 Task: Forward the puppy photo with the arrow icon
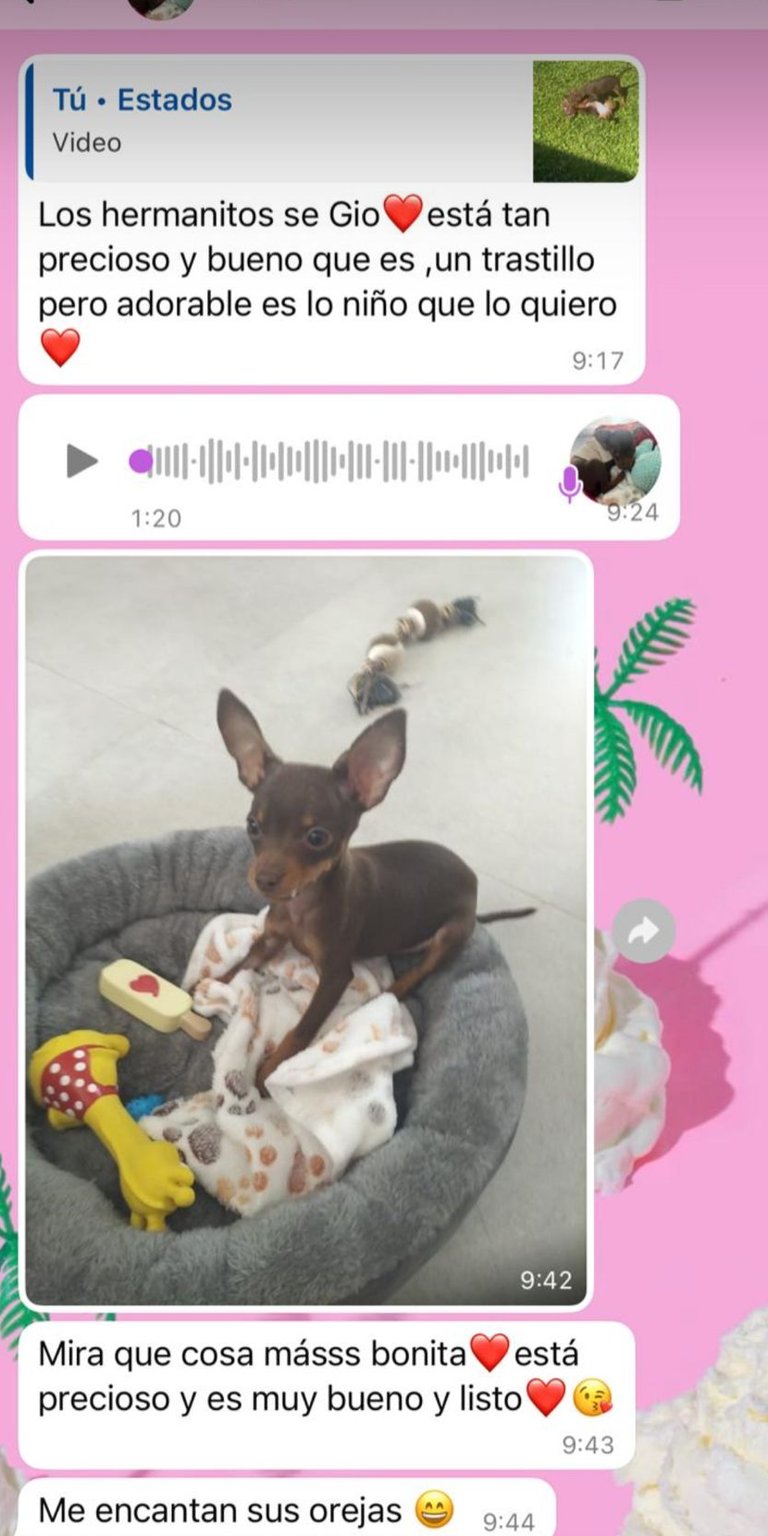point(643,931)
